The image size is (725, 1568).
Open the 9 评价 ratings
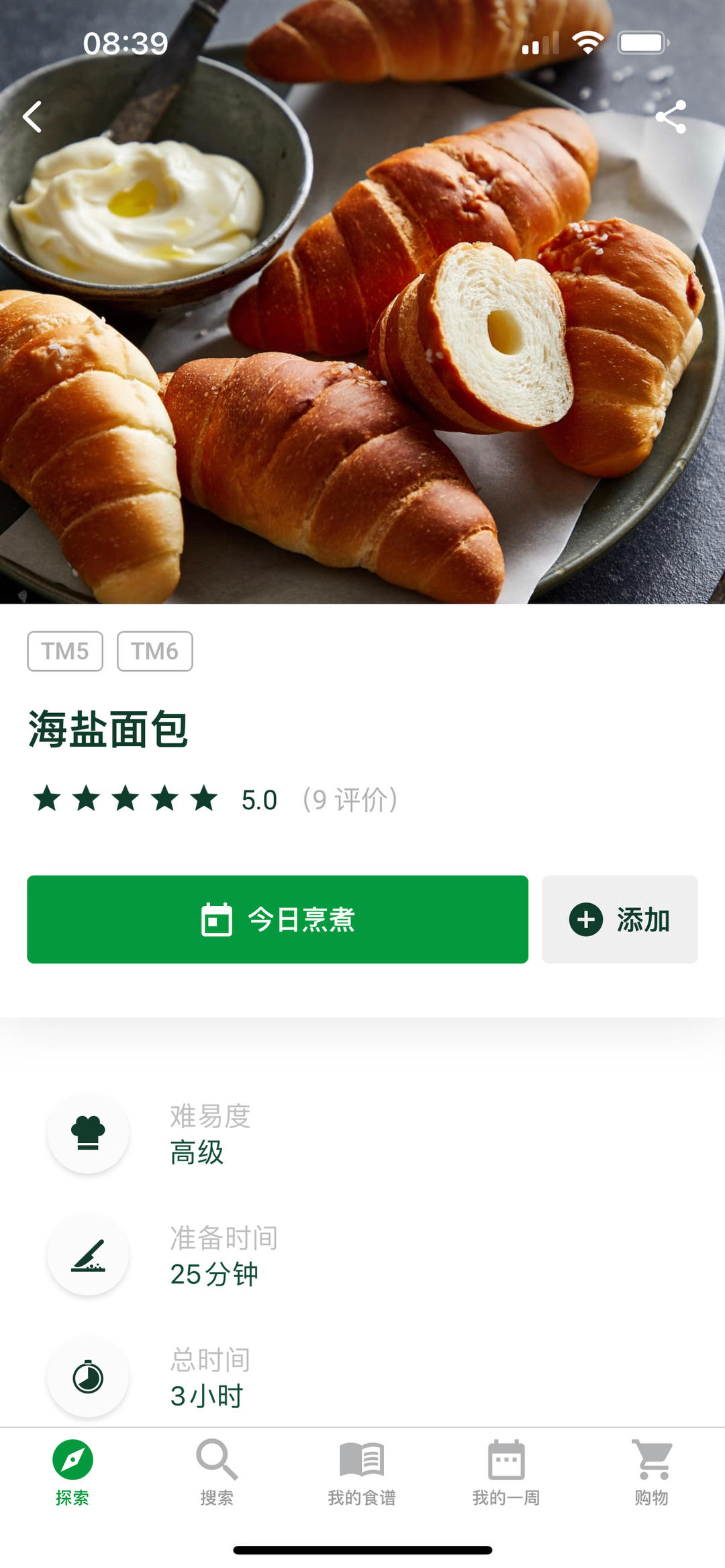point(349,800)
